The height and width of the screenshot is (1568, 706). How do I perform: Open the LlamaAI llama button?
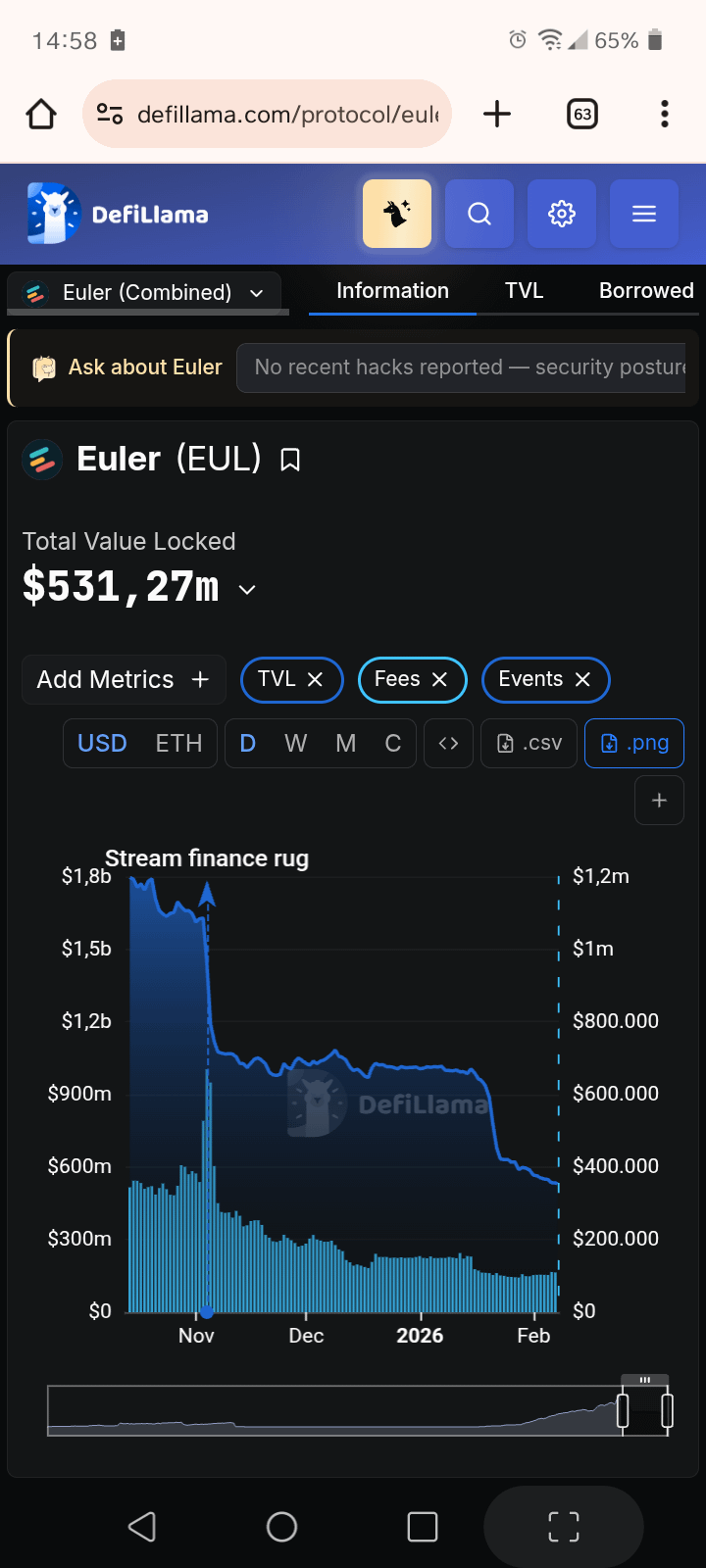pyautogui.click(x=396, y=214)
